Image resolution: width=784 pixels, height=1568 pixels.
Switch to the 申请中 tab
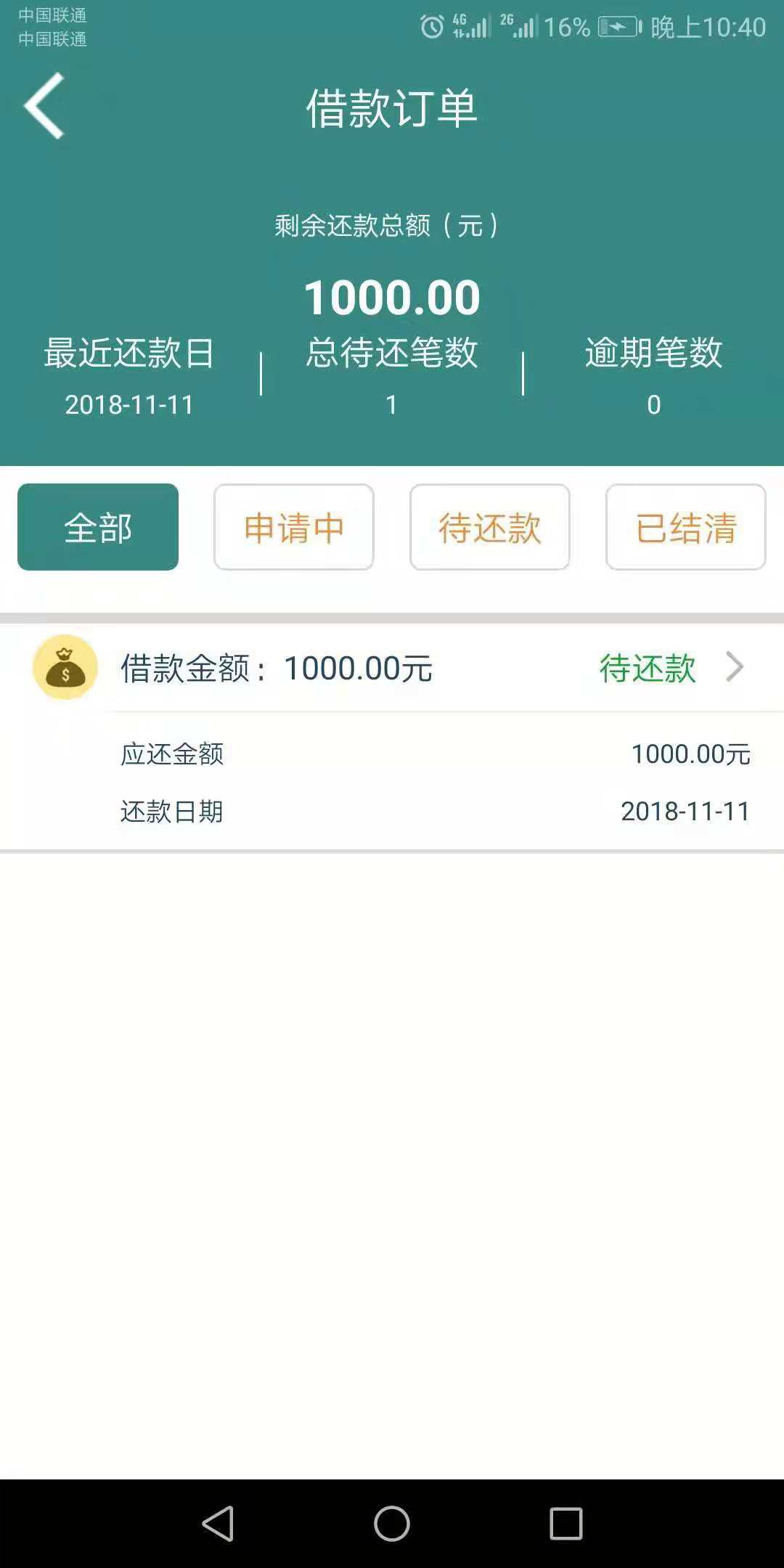click(294, 527)
